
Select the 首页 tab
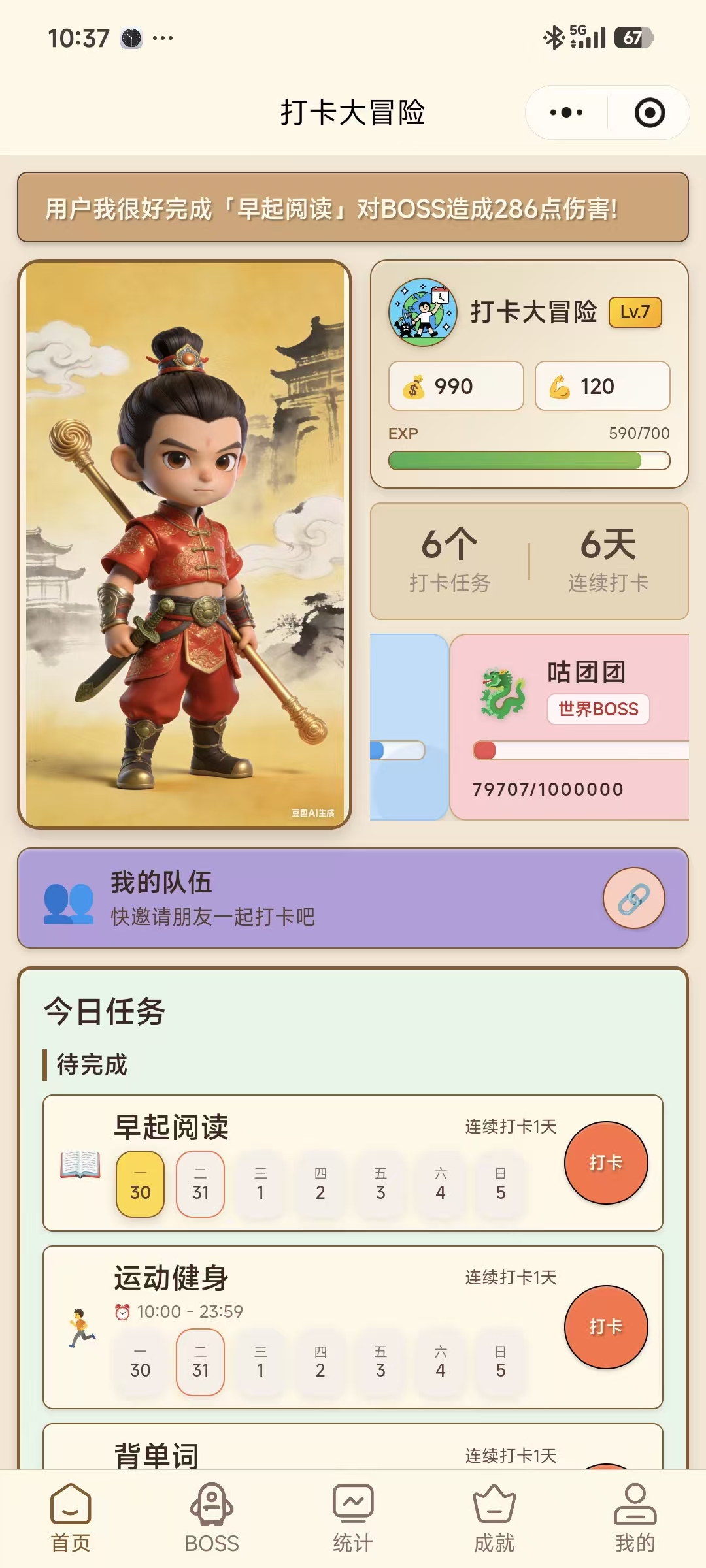[x=71, y=1518]
